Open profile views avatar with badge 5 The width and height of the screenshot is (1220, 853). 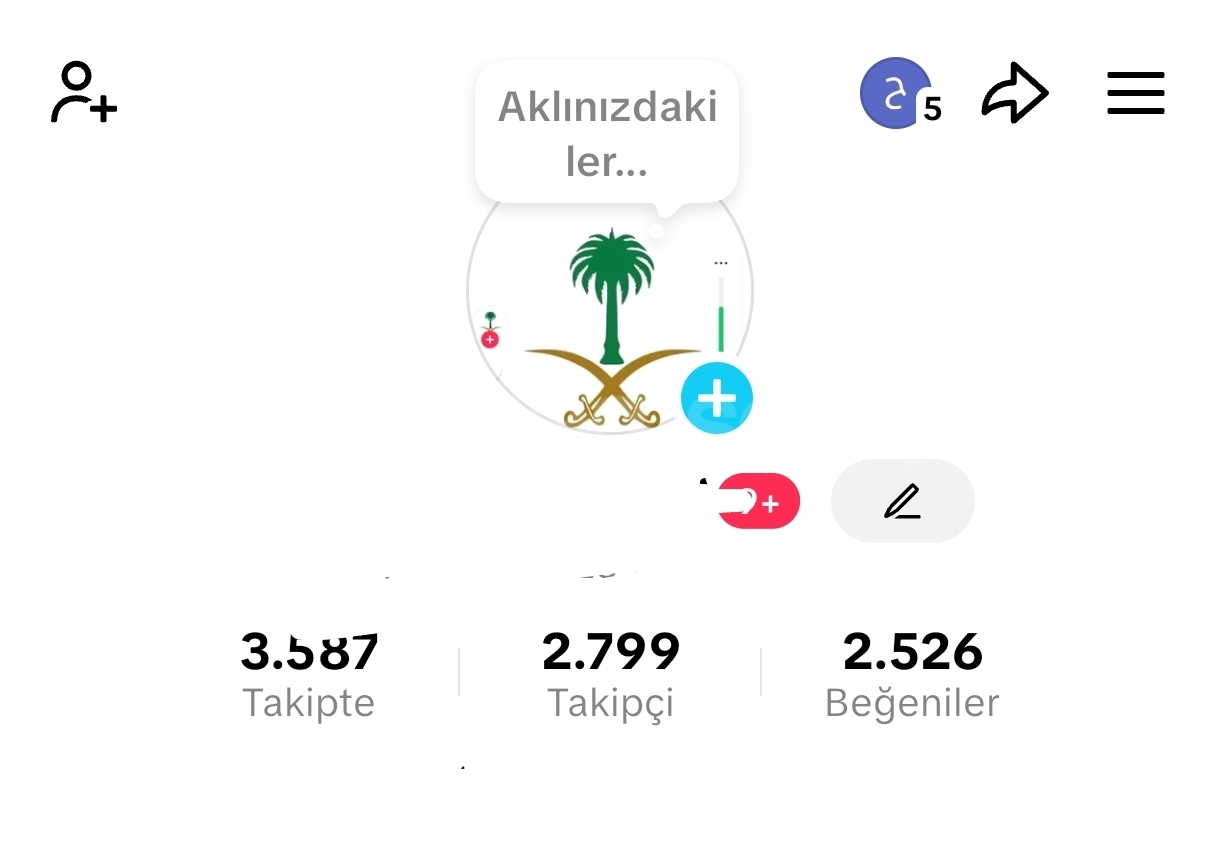[x=897, y=93]
